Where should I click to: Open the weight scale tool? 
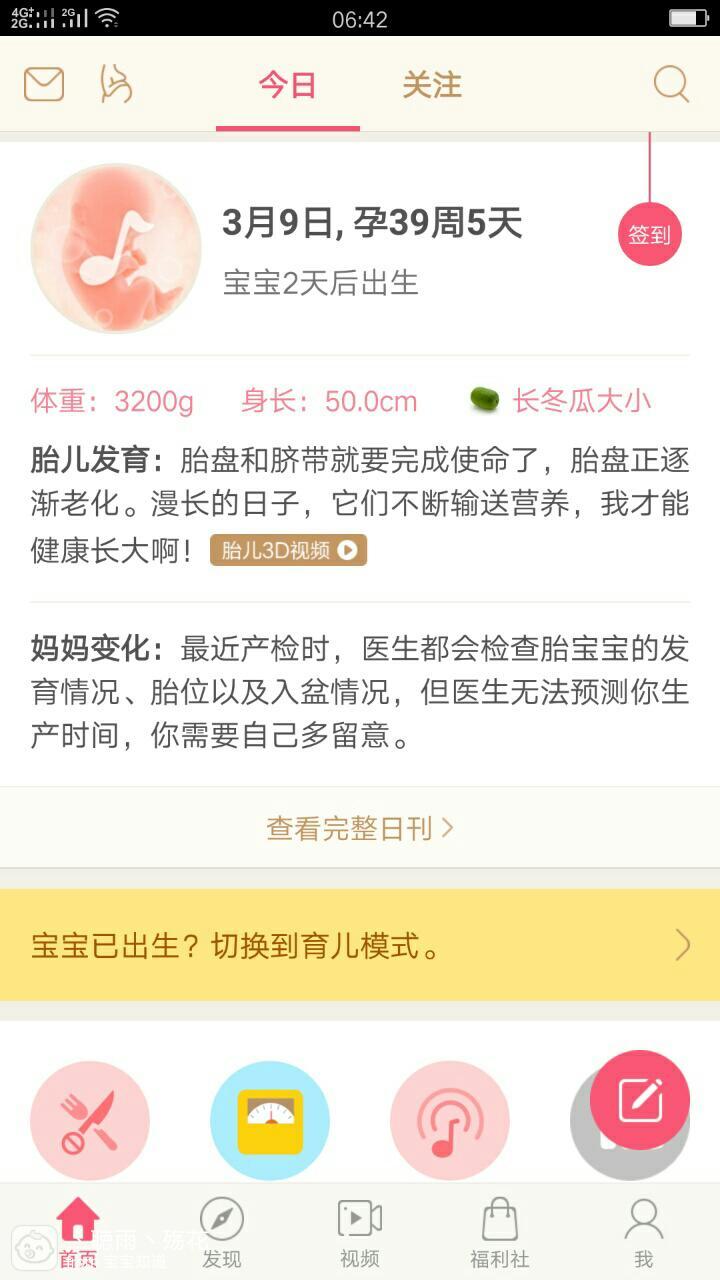tap(270, 1121)
